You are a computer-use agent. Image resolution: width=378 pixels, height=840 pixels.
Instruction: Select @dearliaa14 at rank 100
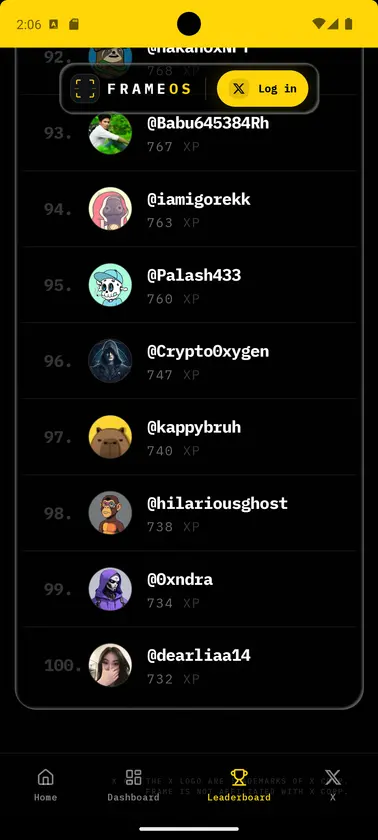coord(189,665)
